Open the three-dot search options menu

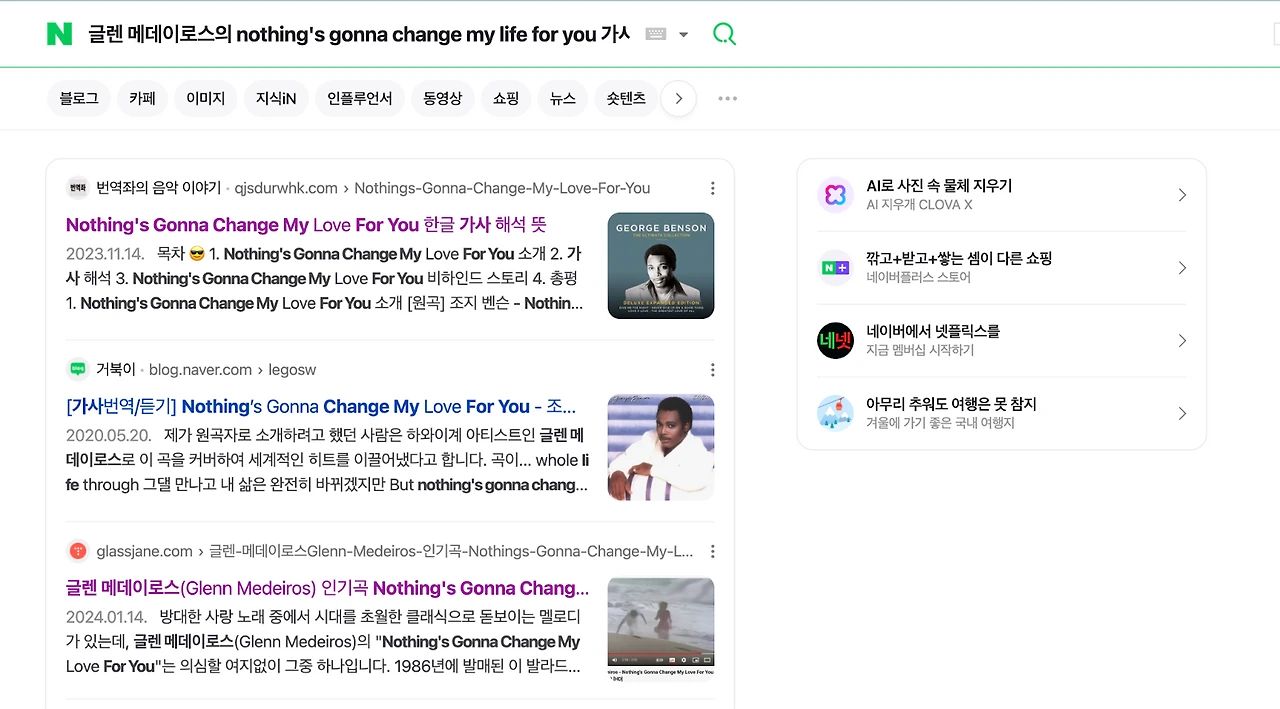point(728,98)
